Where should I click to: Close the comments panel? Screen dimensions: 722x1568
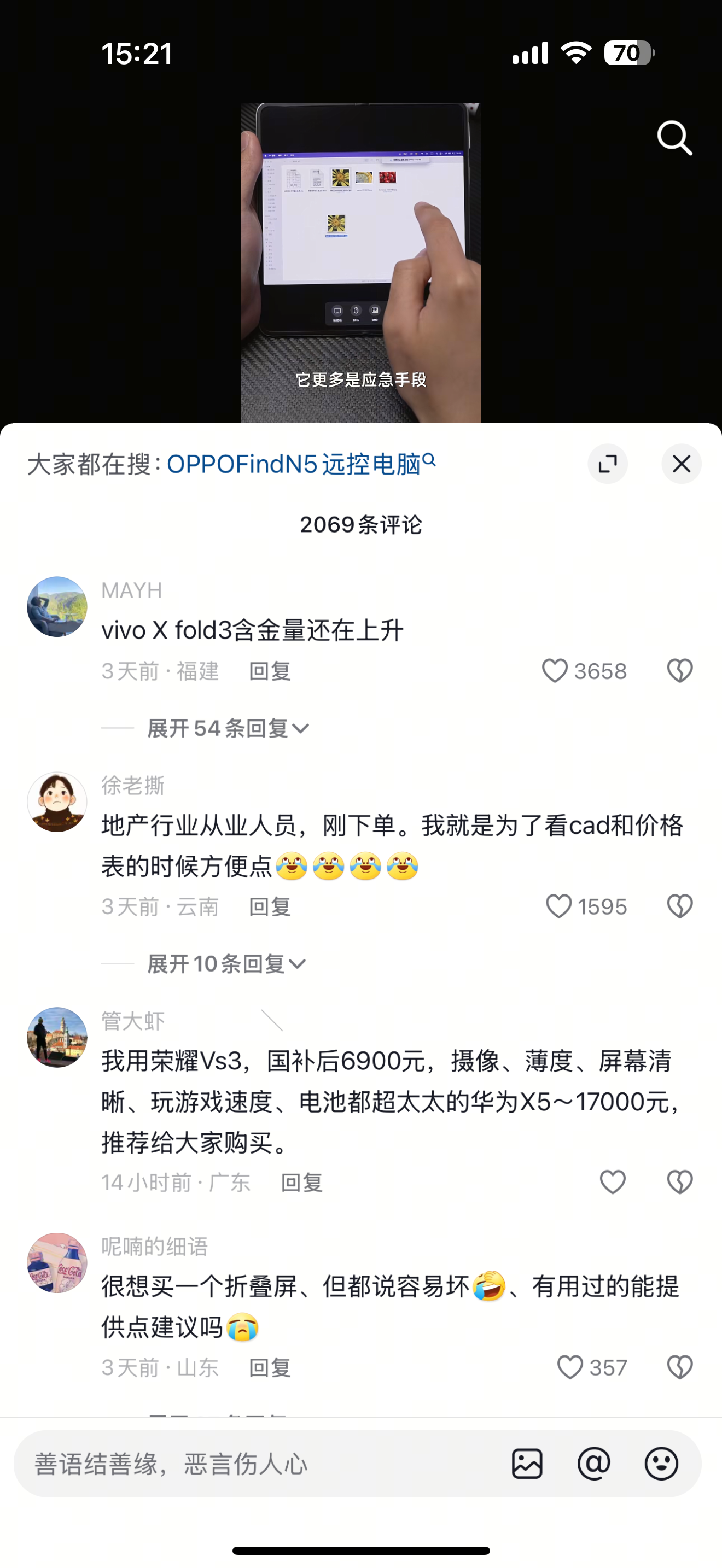(681, 464)
